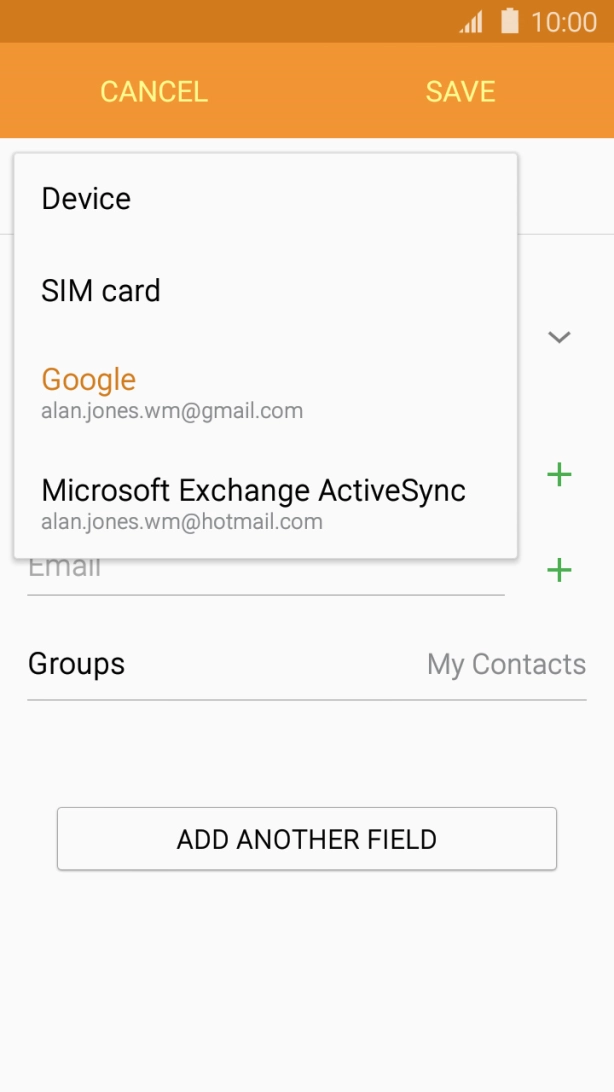The width and height of the screenshot is (614, 1092).
Task: Select SIM card for saving contact
Action: pos(265,291)
